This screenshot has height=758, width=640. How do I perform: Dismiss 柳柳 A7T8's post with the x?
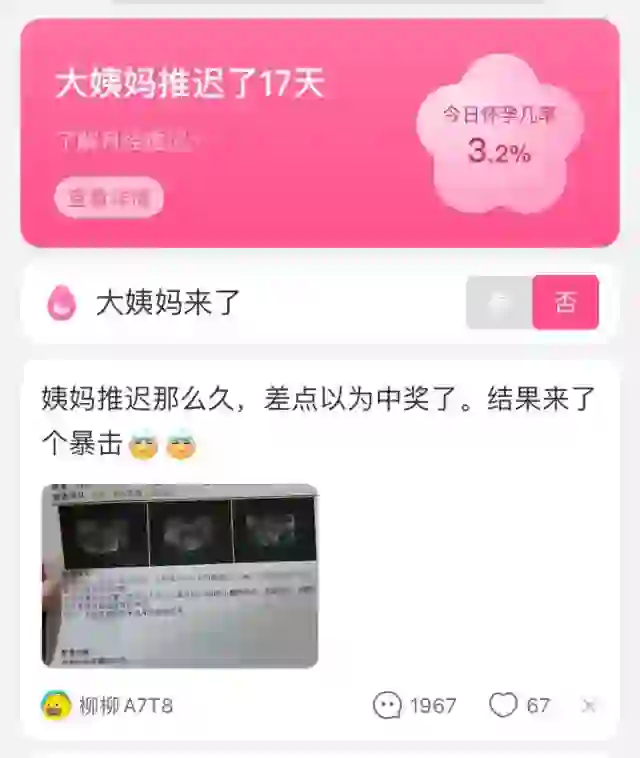point(589,706)
